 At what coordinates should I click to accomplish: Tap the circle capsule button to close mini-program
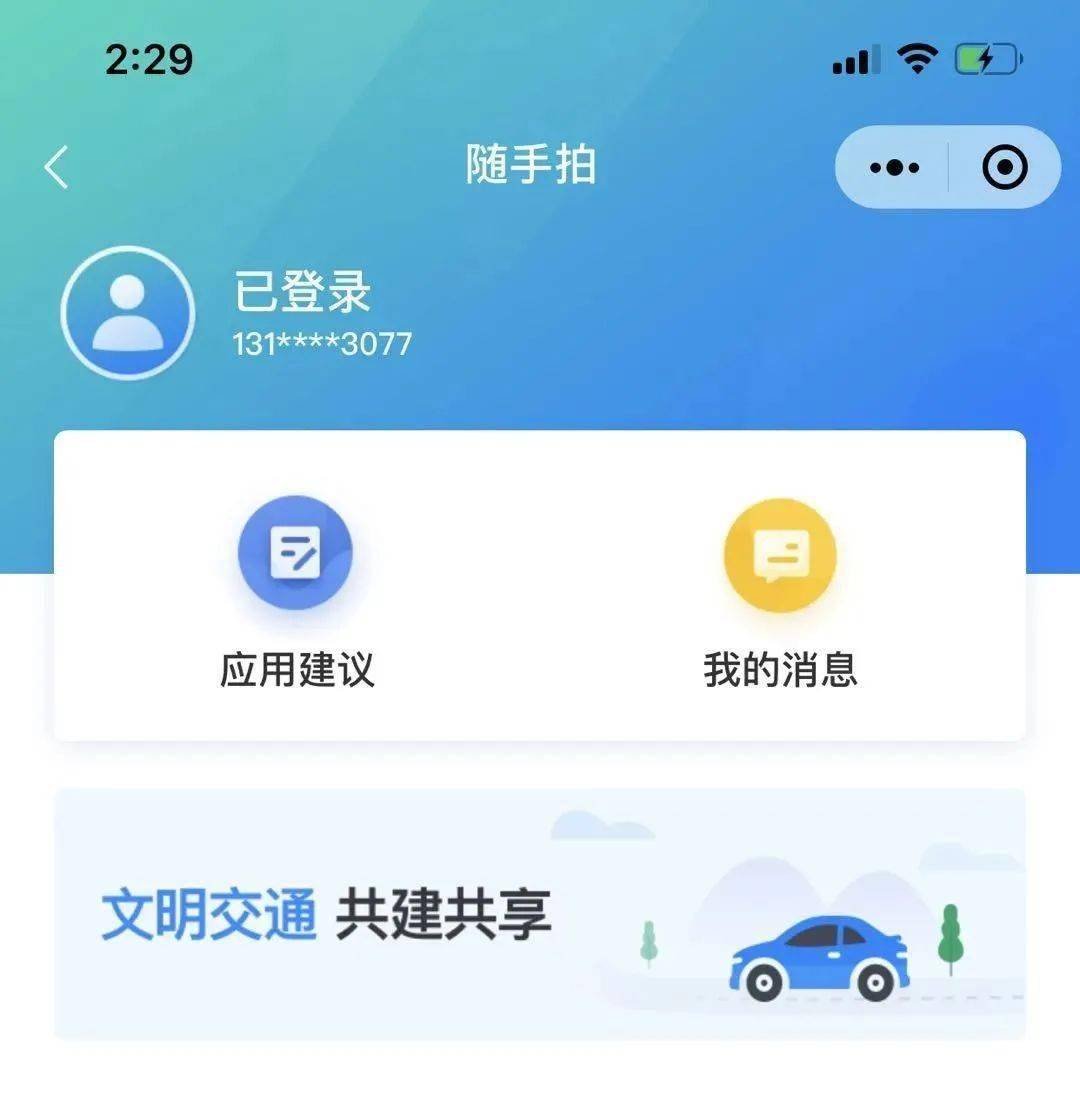(1005, 166)
